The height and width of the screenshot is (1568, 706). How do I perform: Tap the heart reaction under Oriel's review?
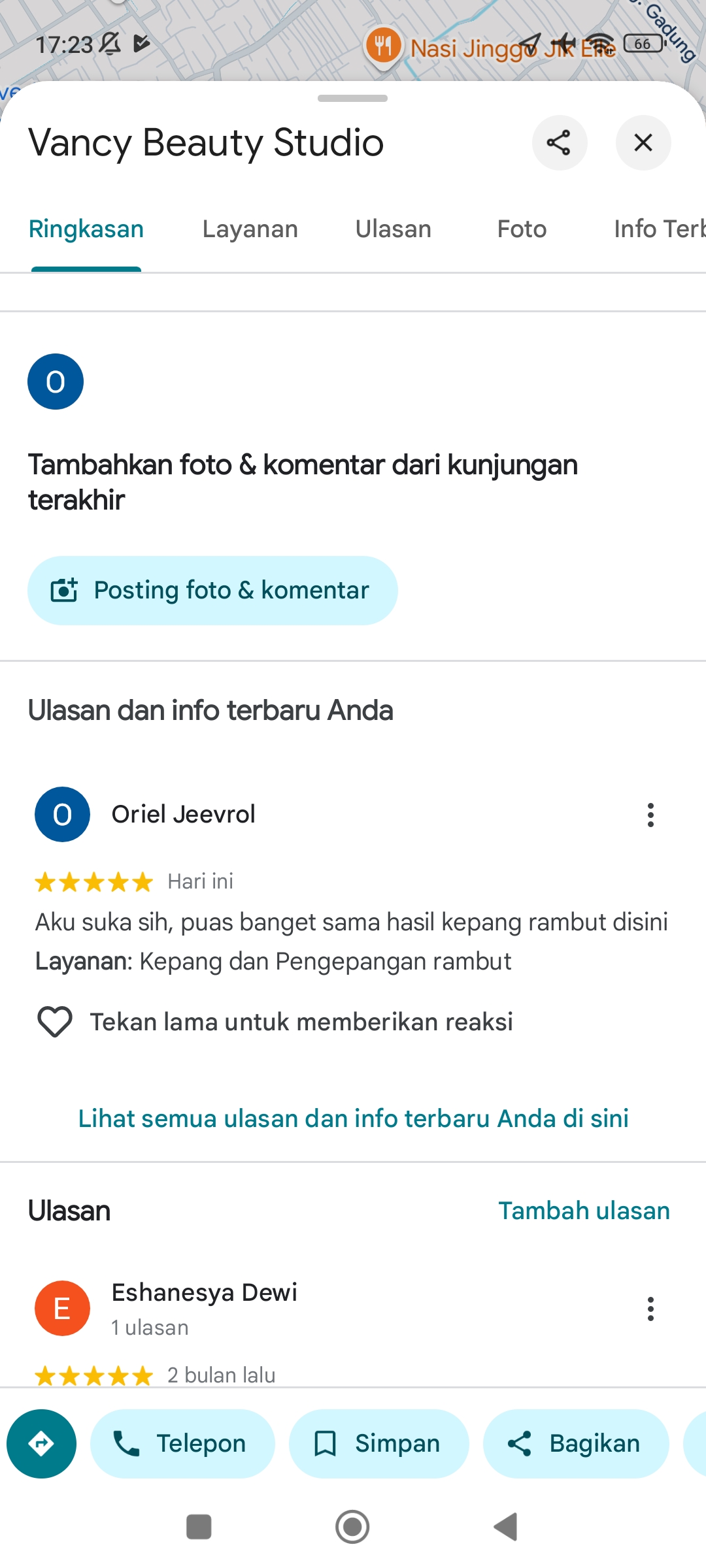(x=55, y=1022)
